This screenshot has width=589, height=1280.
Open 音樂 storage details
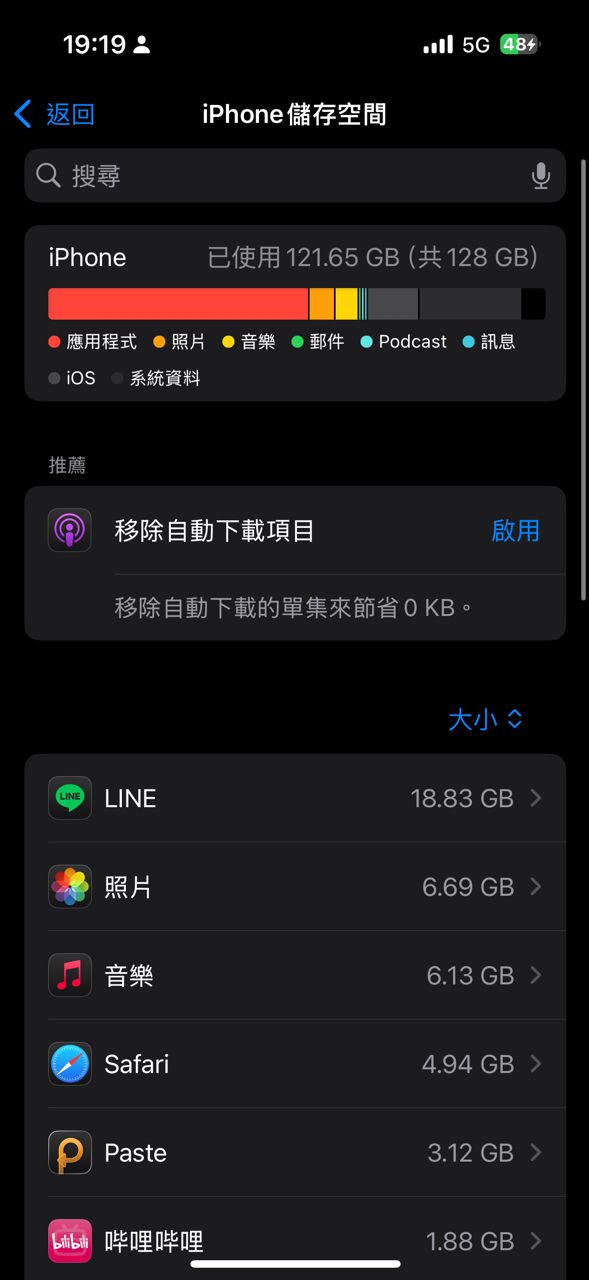pos(295,975)
